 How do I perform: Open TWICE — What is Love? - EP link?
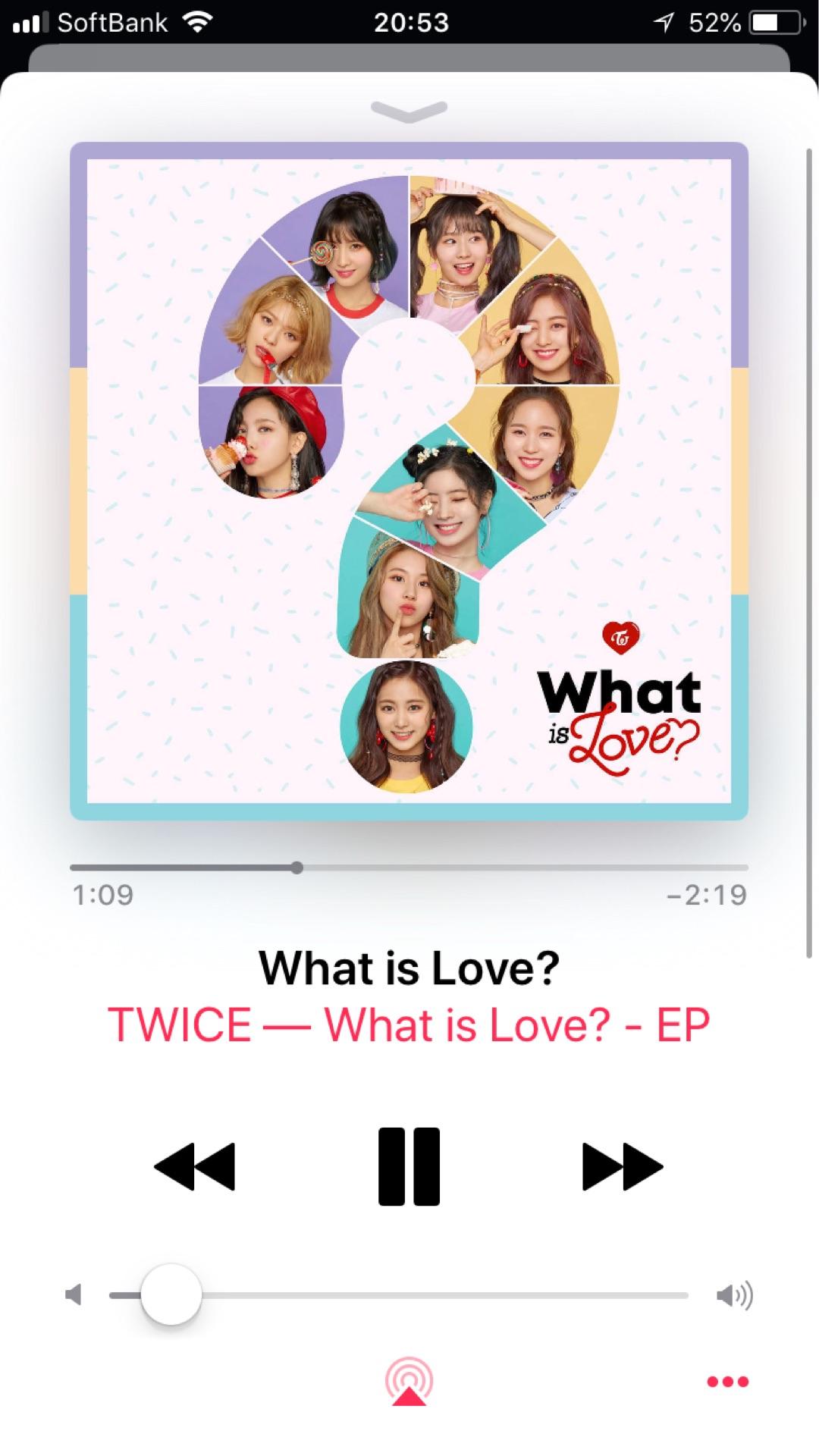point(409,1025)
